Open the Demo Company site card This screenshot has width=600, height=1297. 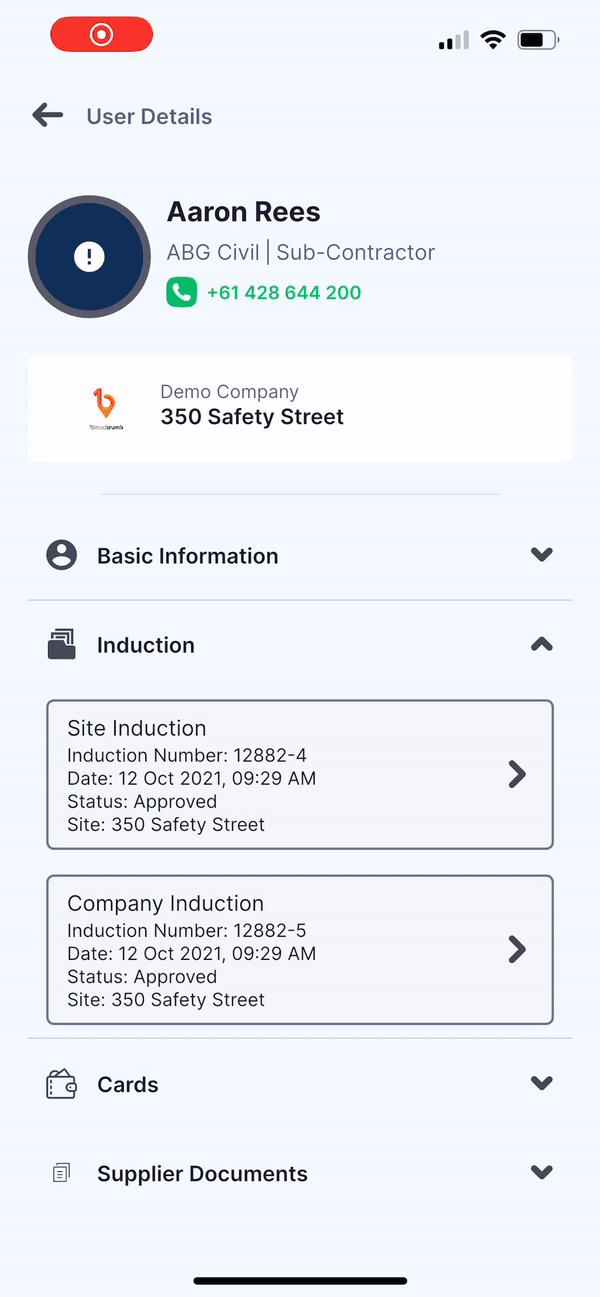[300, 408]
